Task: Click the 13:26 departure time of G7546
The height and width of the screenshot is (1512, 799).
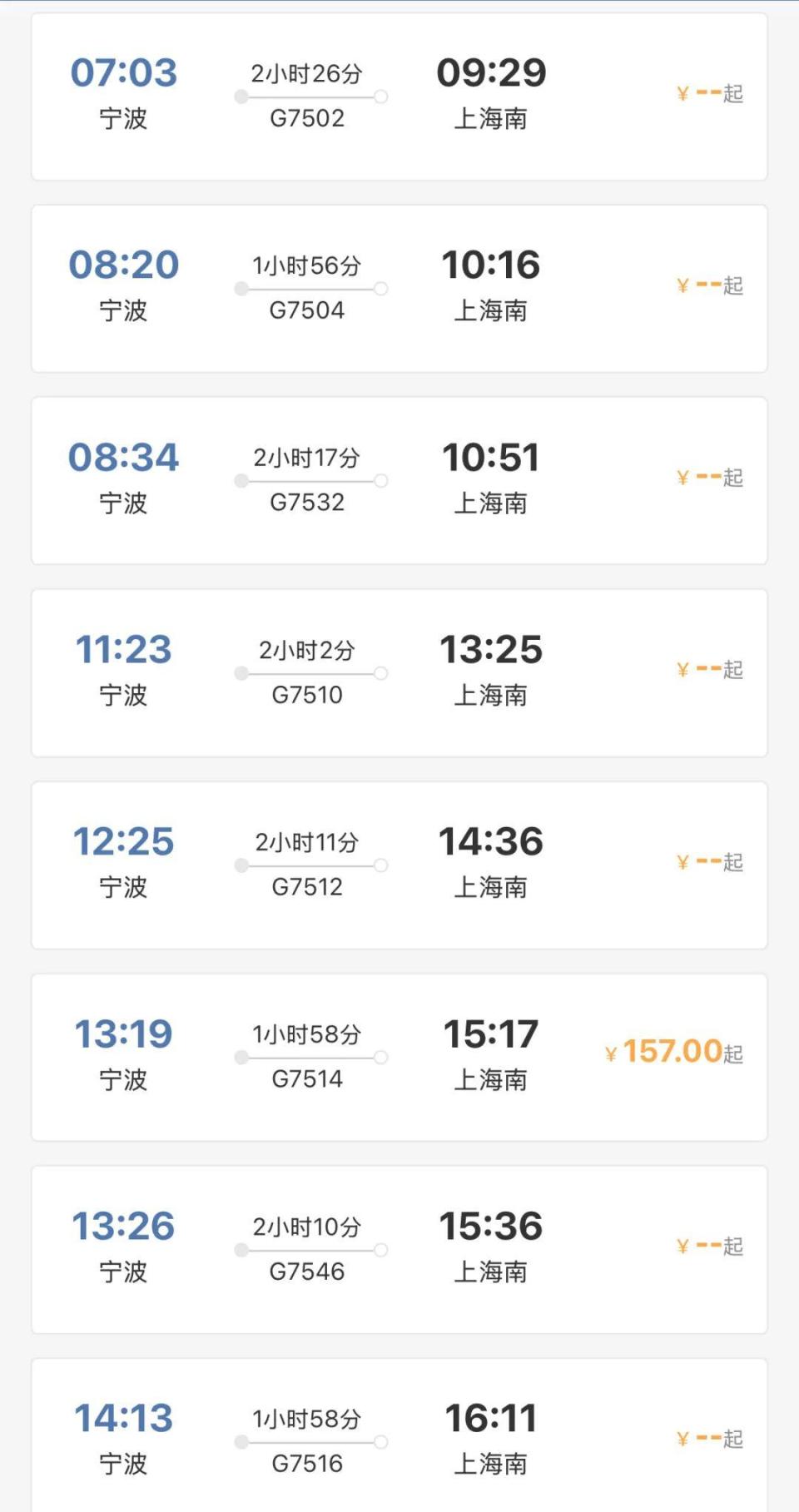Action: point(123,1226)
